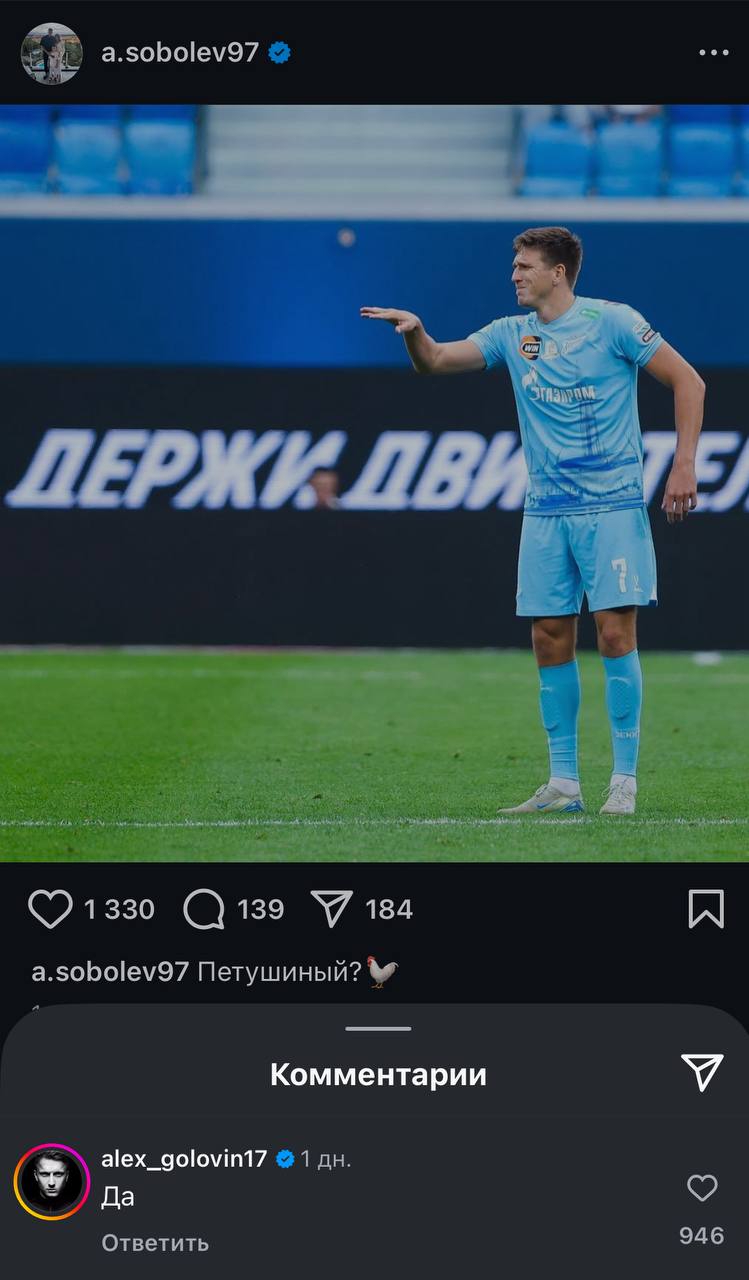Bookmark this post
This screenshot has width=749, height=1280.
coord(706,909)
